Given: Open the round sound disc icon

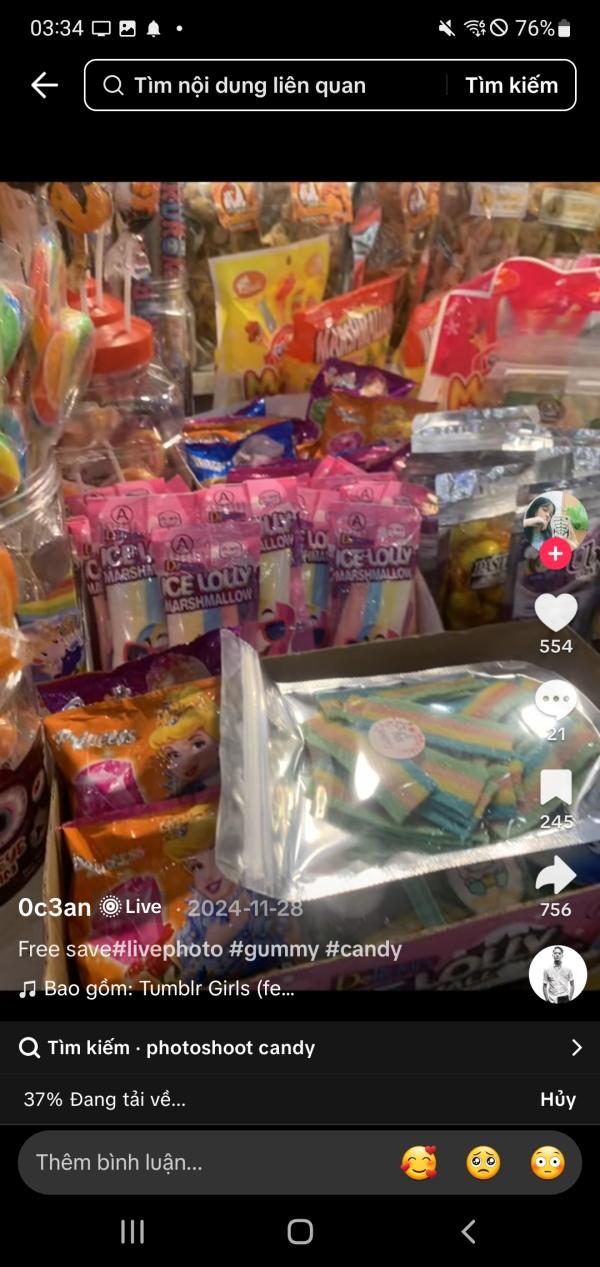Looking at the screenshot, I should coord(557,973).
